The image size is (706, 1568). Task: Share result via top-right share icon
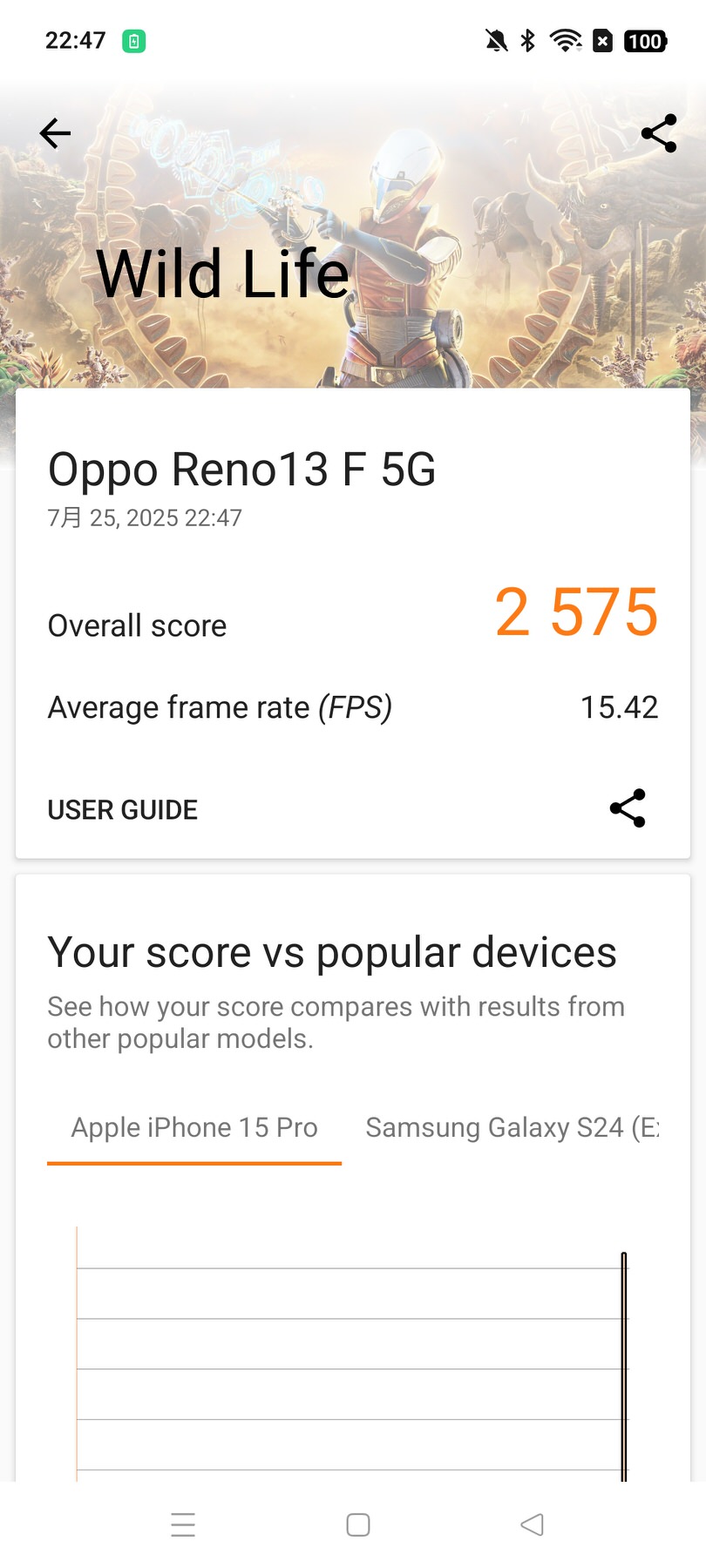658,133
